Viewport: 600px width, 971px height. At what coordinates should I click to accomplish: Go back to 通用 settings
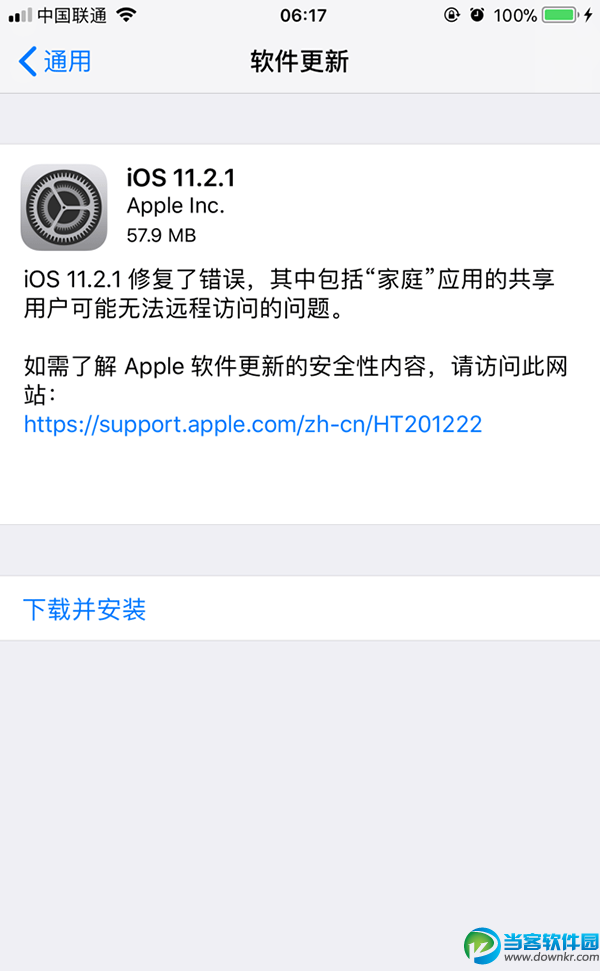[55, 61]
